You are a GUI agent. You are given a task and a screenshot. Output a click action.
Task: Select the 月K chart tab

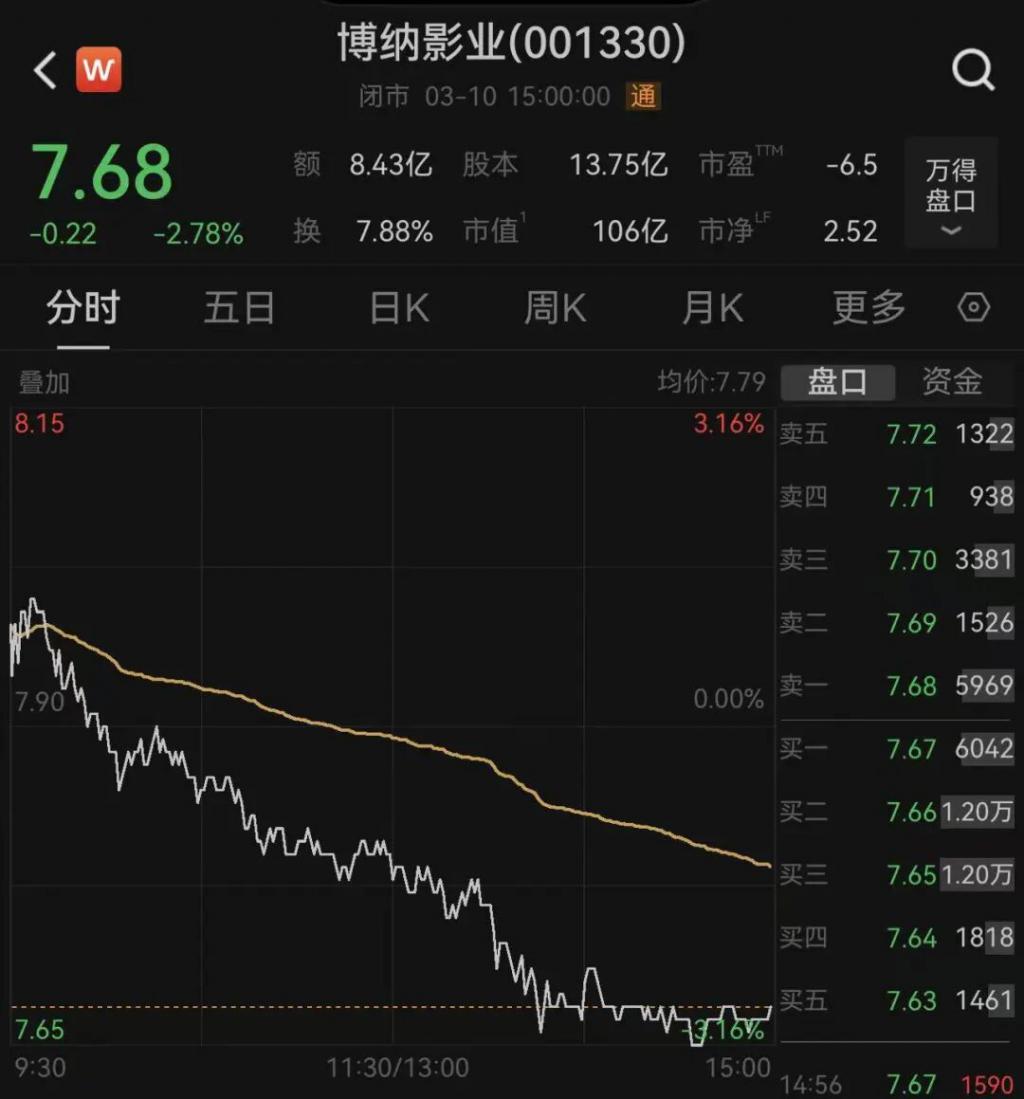coord(712,308)
